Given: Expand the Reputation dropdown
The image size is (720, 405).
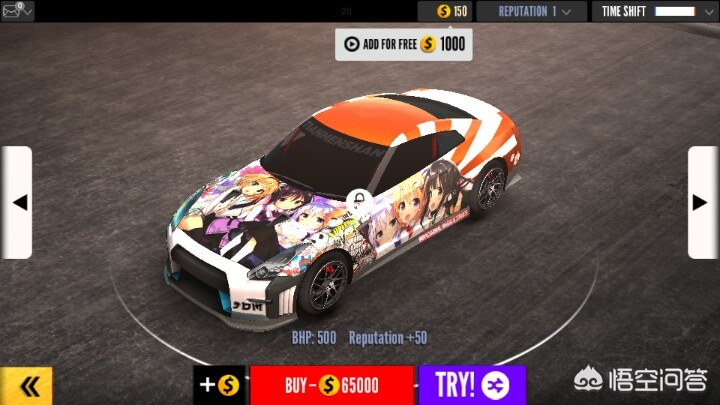Looking at the screenshot, I should pyautogui.click(x=532, y=11).
